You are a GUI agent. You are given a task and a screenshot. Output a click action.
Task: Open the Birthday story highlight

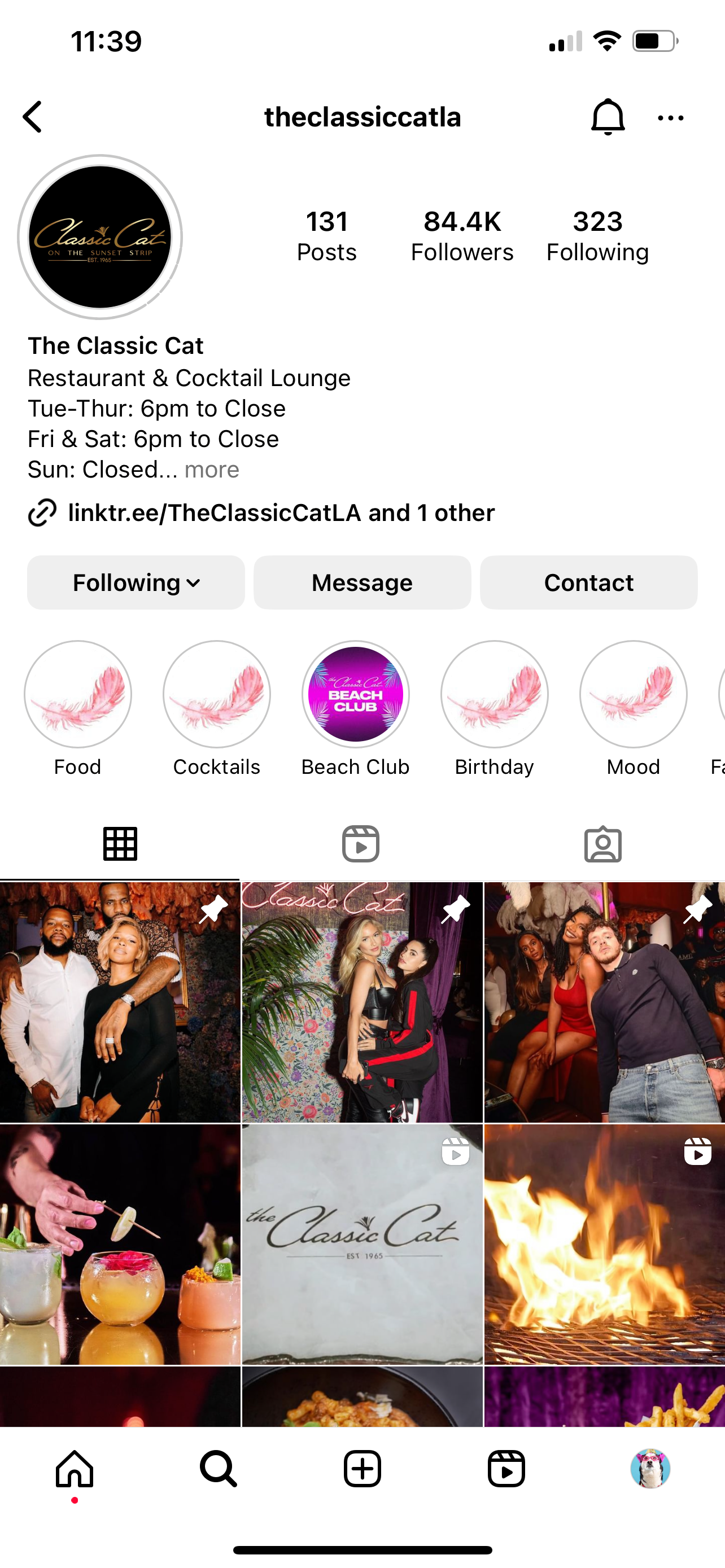coord(494,694)
